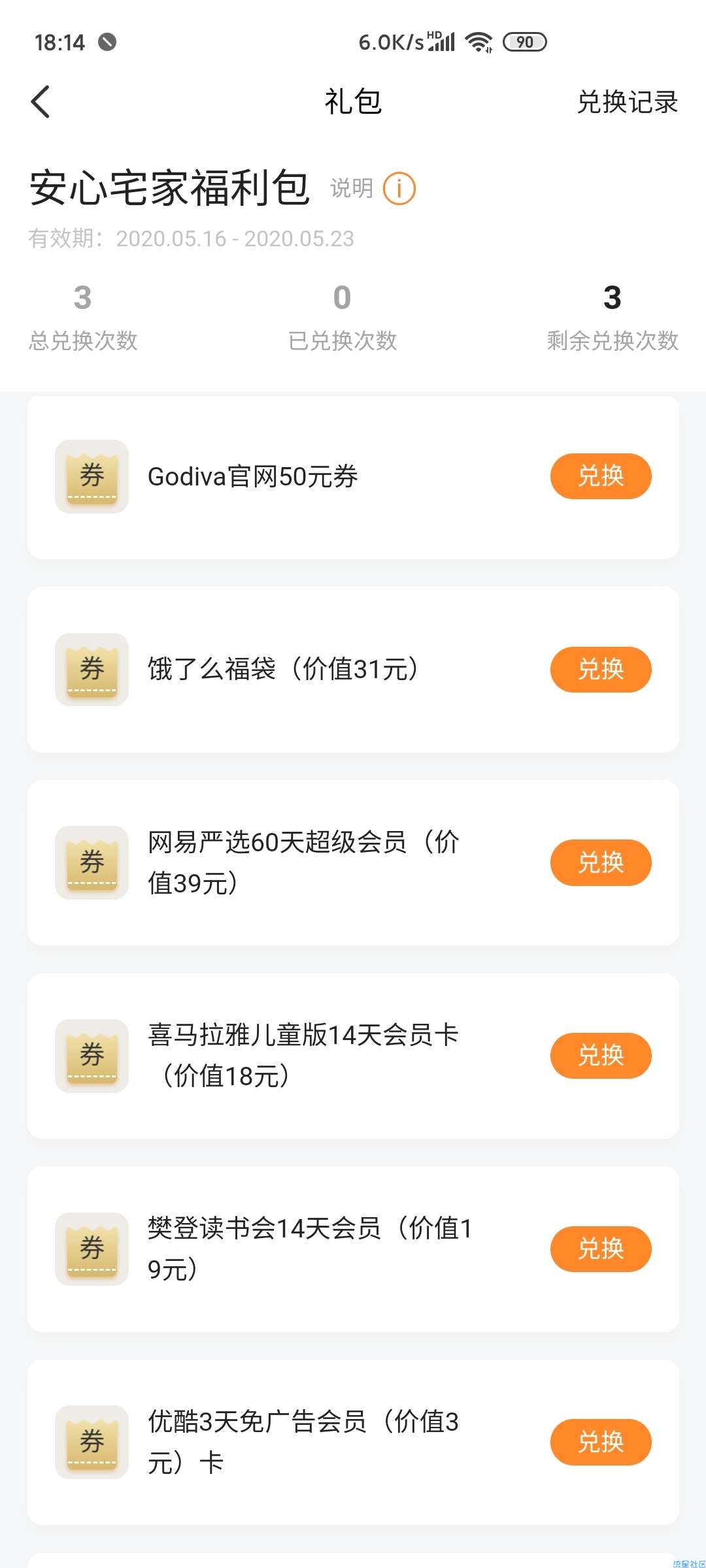Redeem 喜马拉雅儿童版14天会员卡
Viewport: 706px width, 1568px height.
[x=601, y=1056]
